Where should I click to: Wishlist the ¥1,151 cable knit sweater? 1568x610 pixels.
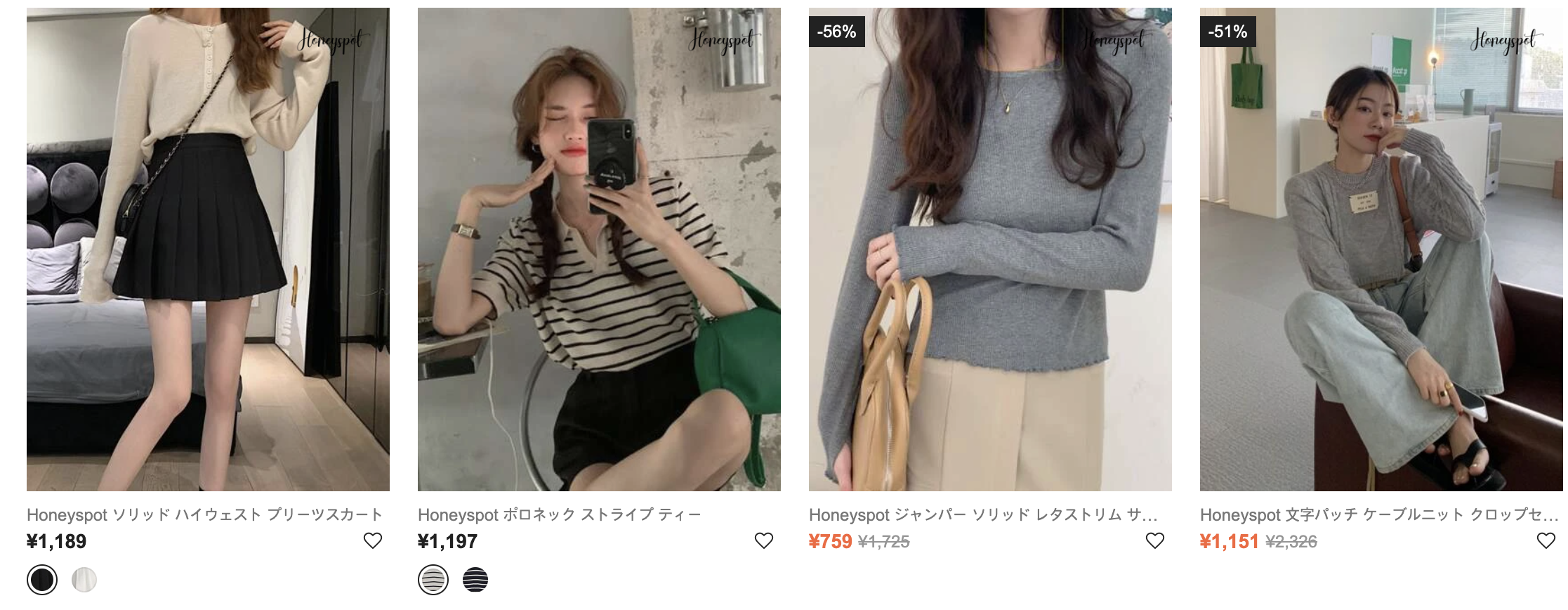(x=1546, y=540)
